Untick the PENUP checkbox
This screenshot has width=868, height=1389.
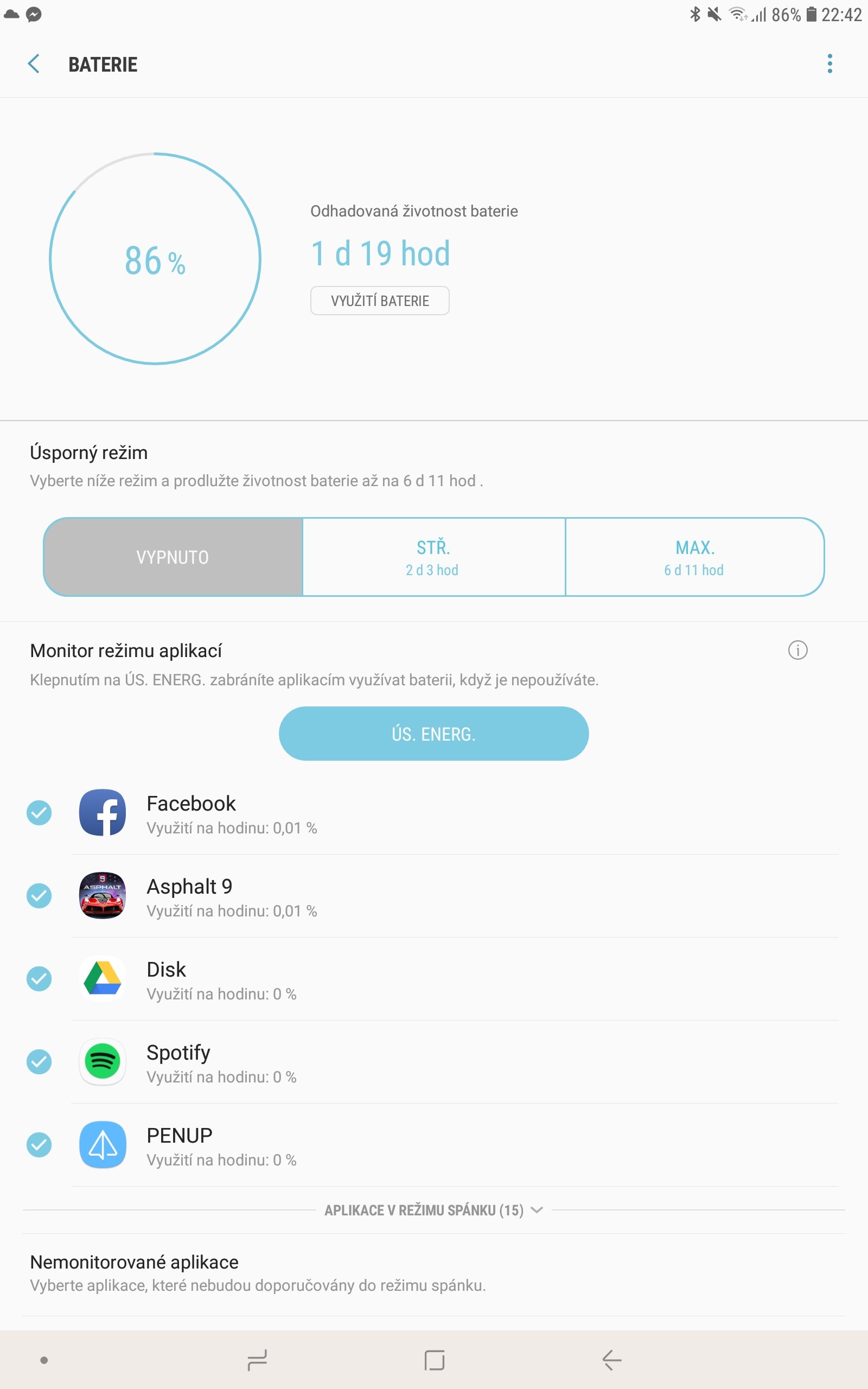(x=39, y=1145)
